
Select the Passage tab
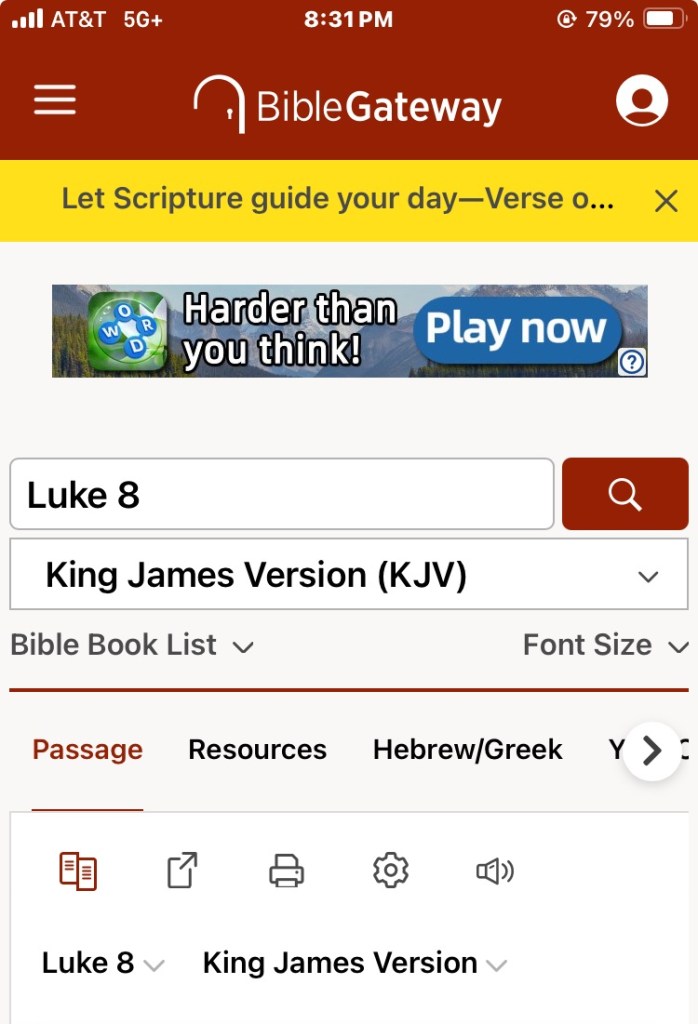point(87,750)
